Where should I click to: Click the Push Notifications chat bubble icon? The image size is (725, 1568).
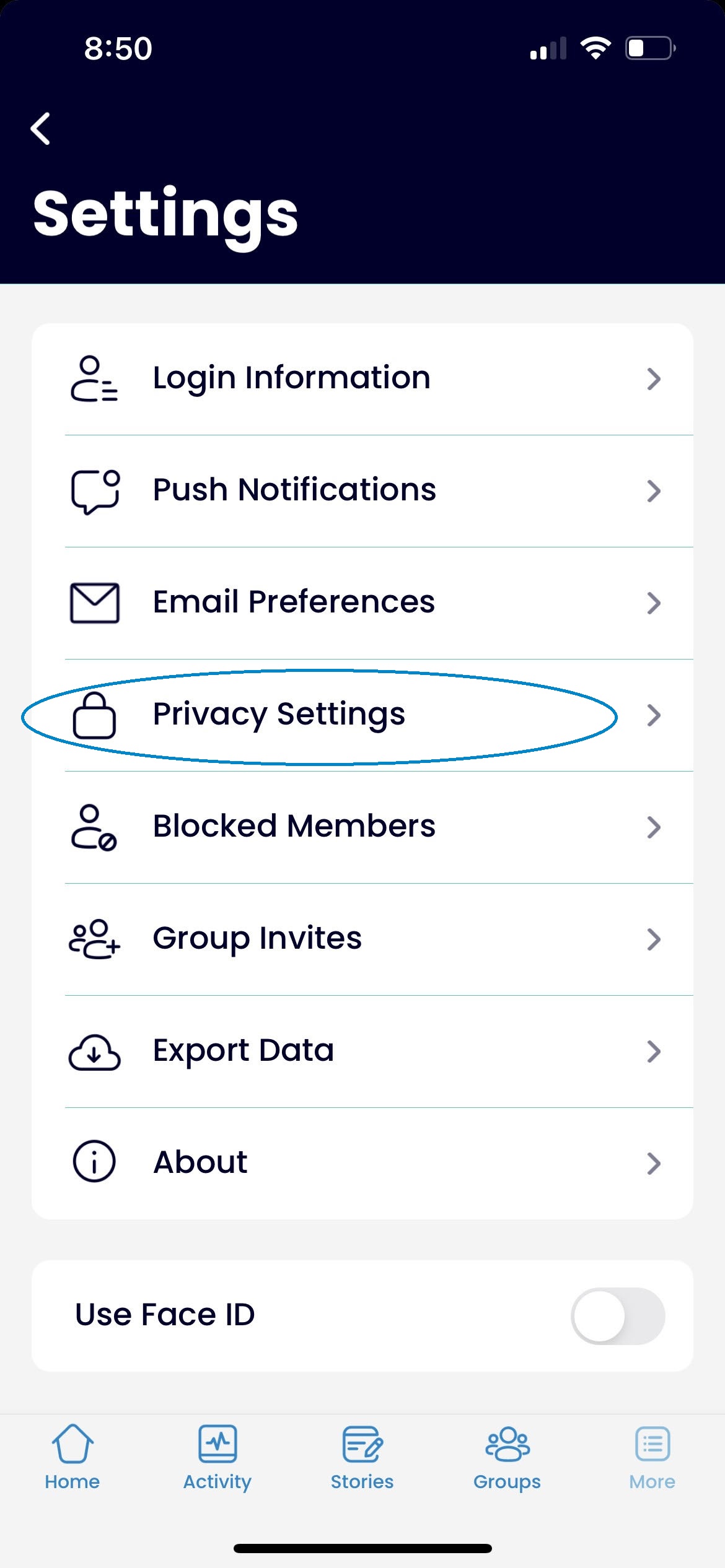point(94,491)
